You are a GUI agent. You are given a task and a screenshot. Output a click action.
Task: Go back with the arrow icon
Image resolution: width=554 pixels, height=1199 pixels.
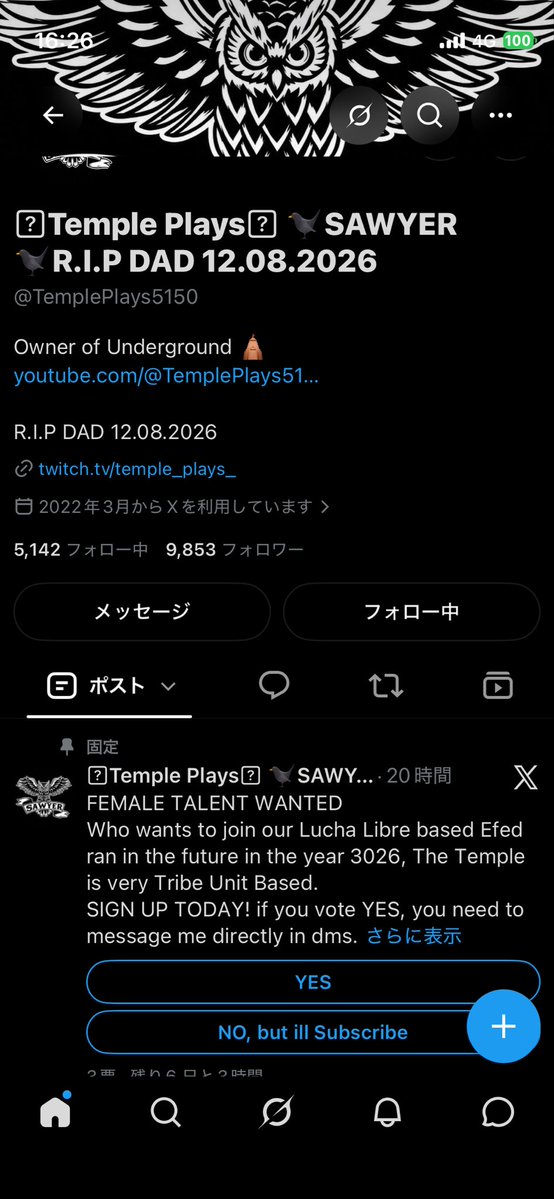53,115
